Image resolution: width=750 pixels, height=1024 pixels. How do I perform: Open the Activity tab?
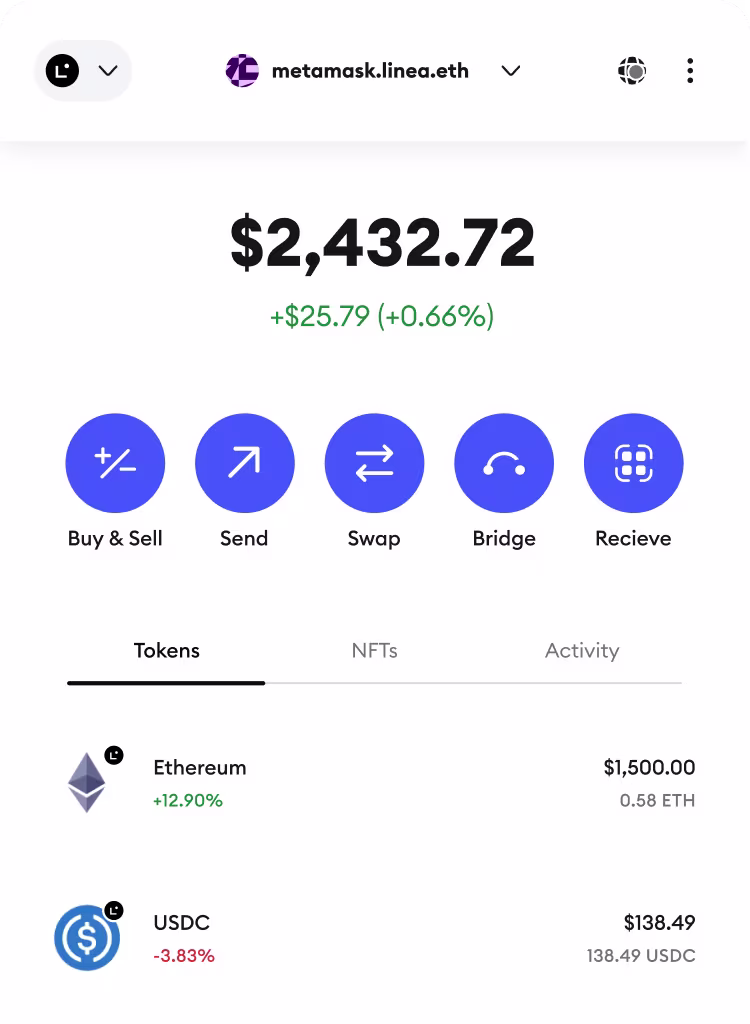point(582,650)
